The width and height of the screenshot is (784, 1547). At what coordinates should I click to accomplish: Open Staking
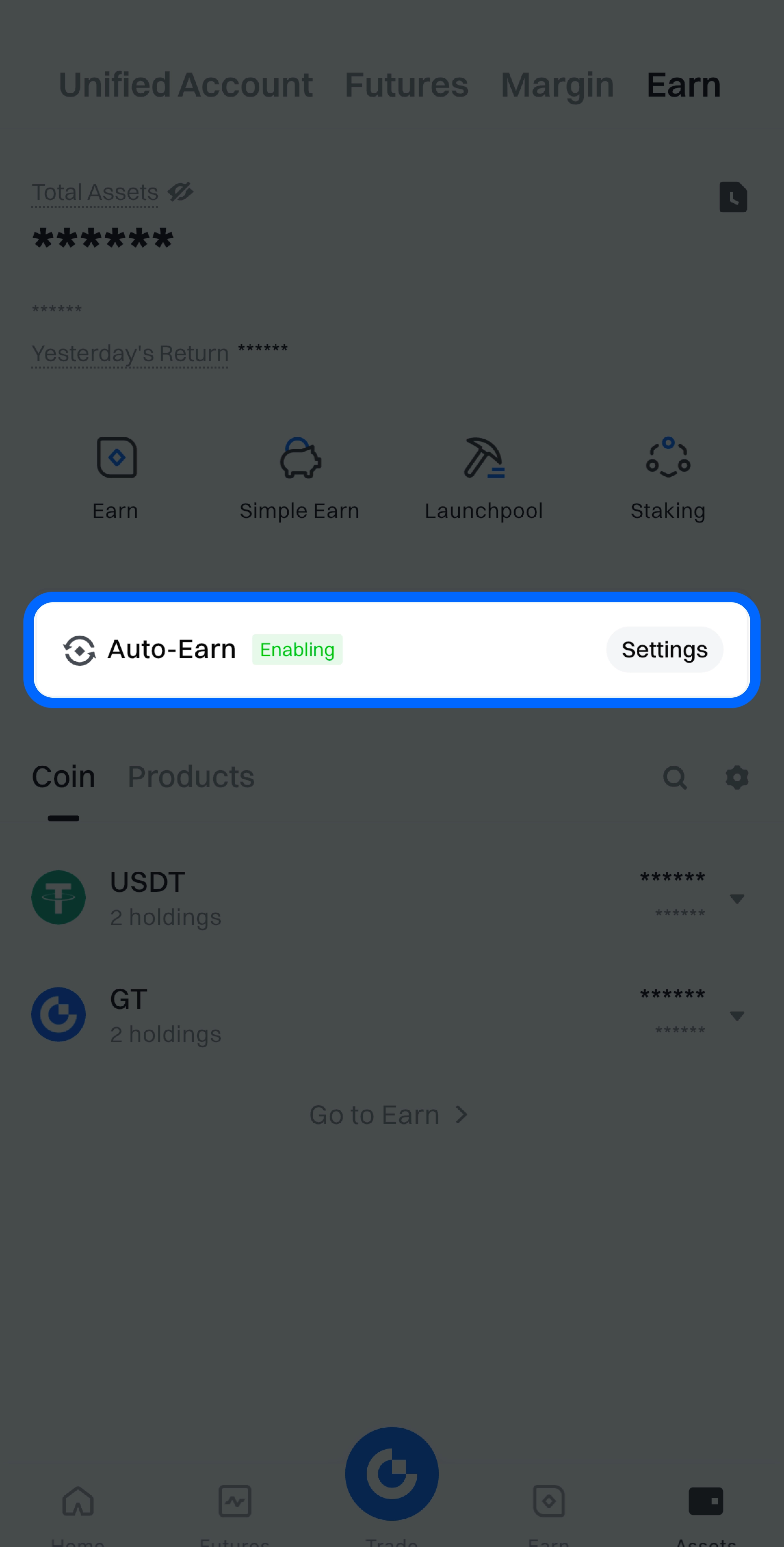click(x=668, y=477)
